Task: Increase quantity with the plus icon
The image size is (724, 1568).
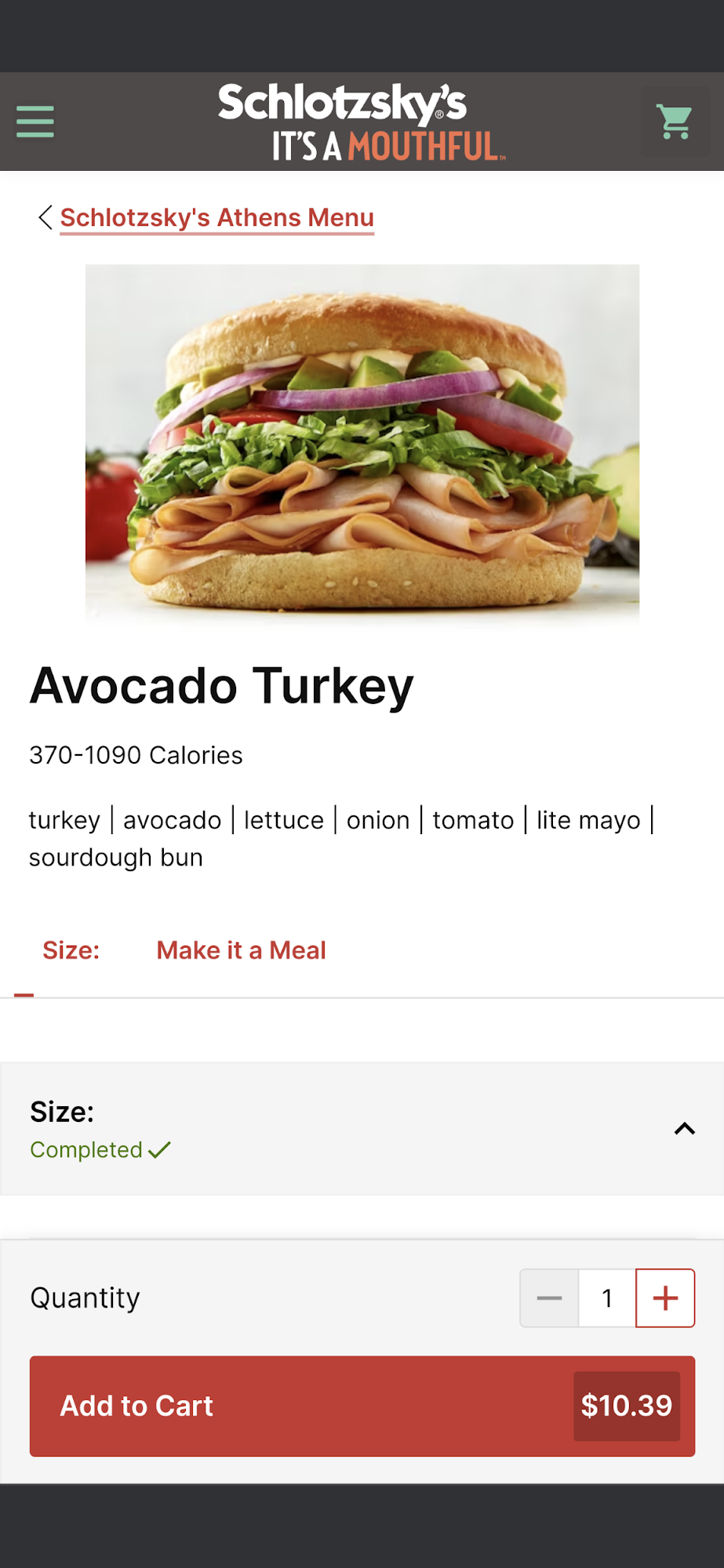Action: (664, 1298)
